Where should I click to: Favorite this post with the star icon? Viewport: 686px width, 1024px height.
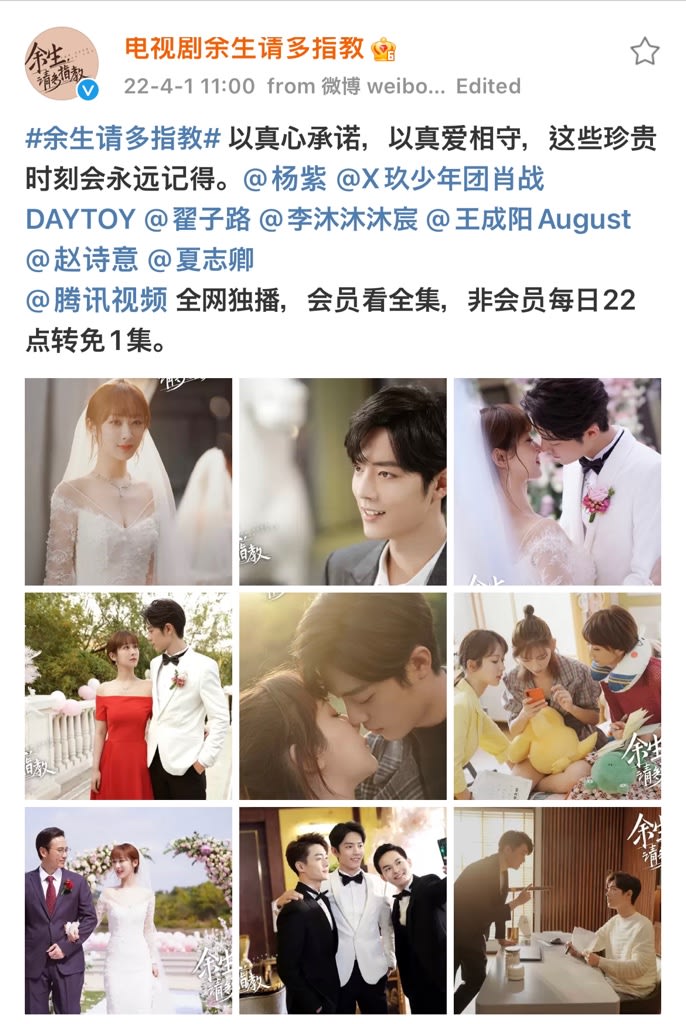645,51
